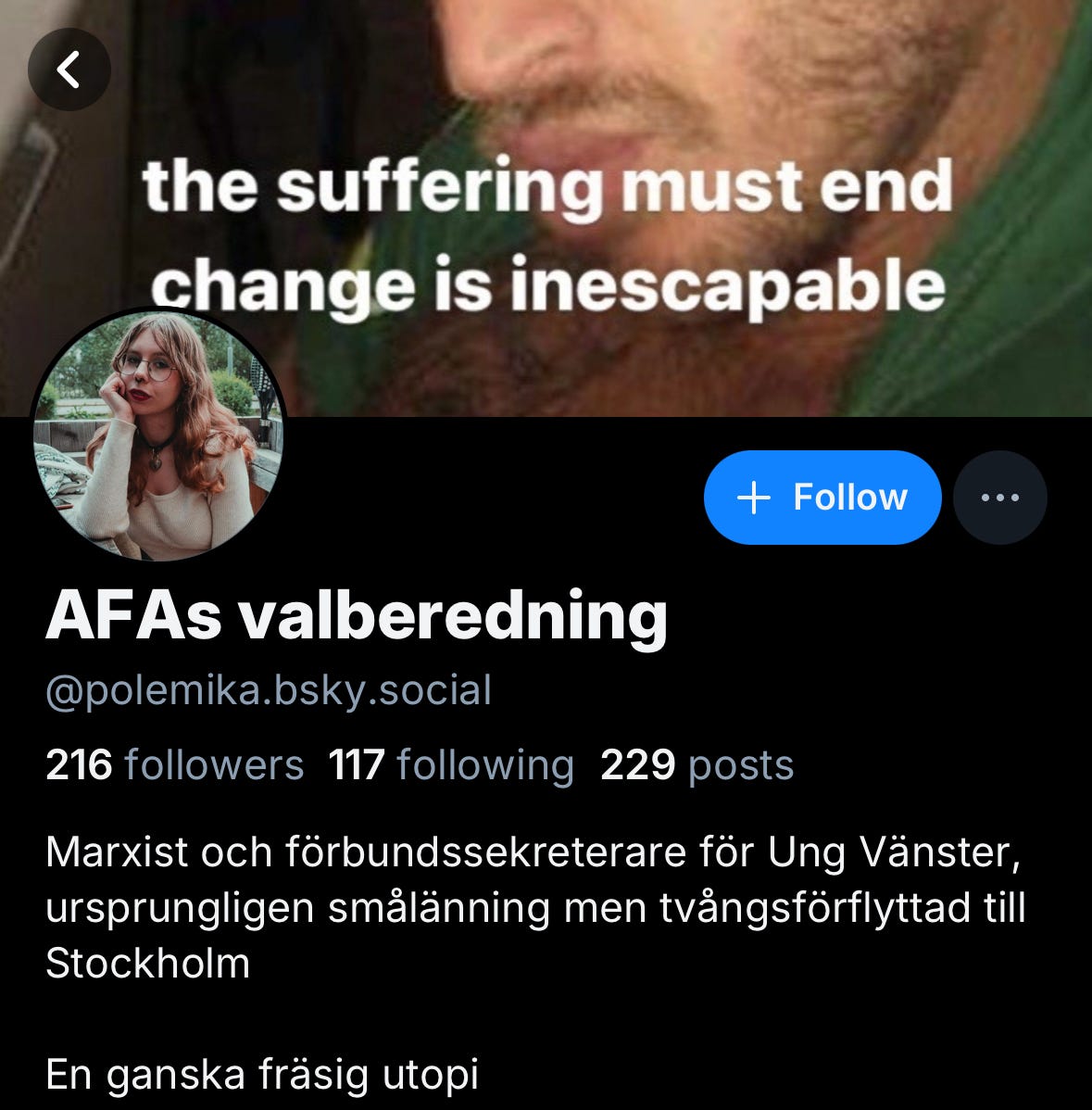View the profile avatar picture

(x=158, y=435)
